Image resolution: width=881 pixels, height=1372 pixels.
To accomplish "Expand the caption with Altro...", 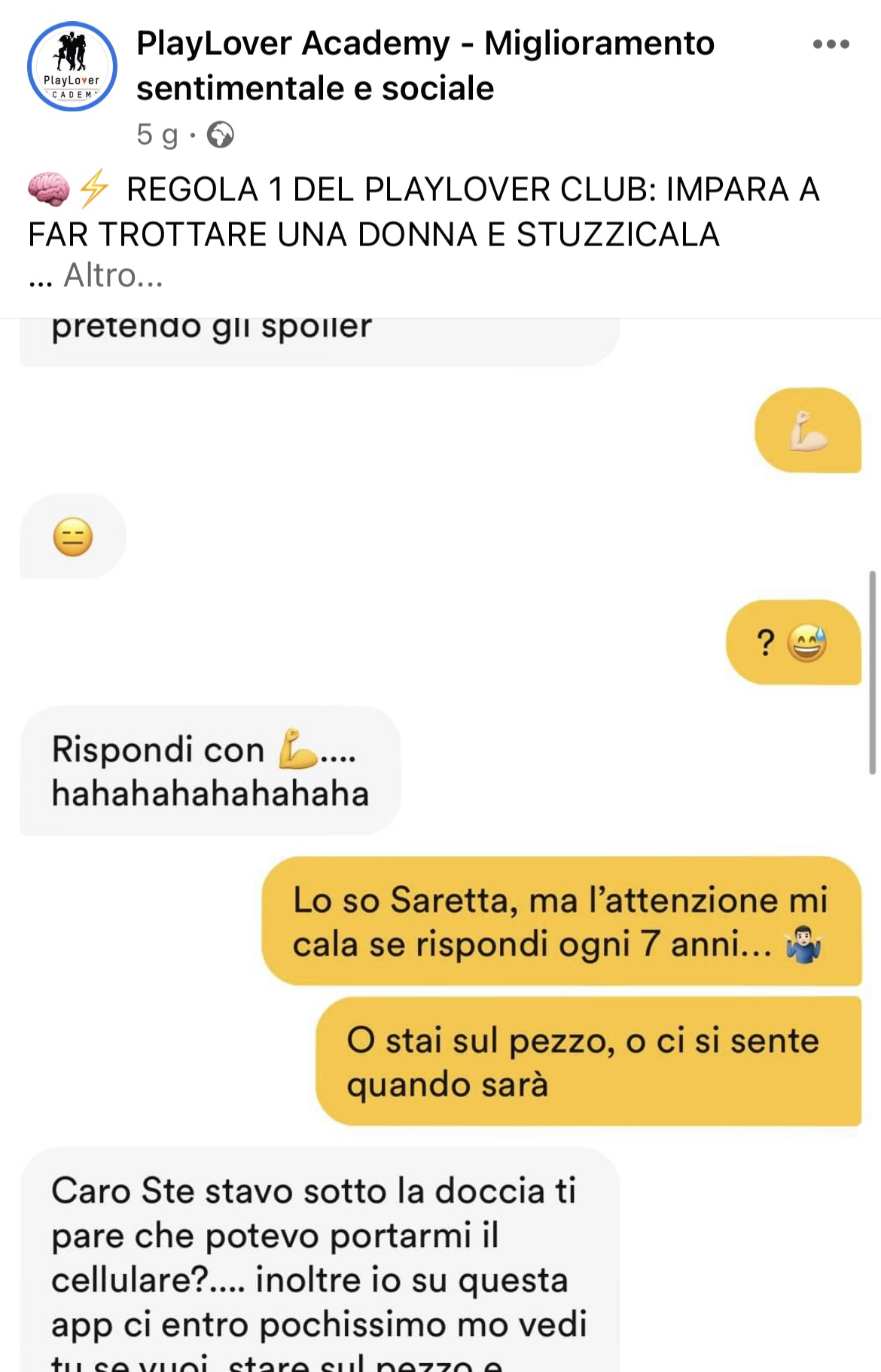I will (x=113, y=276).
